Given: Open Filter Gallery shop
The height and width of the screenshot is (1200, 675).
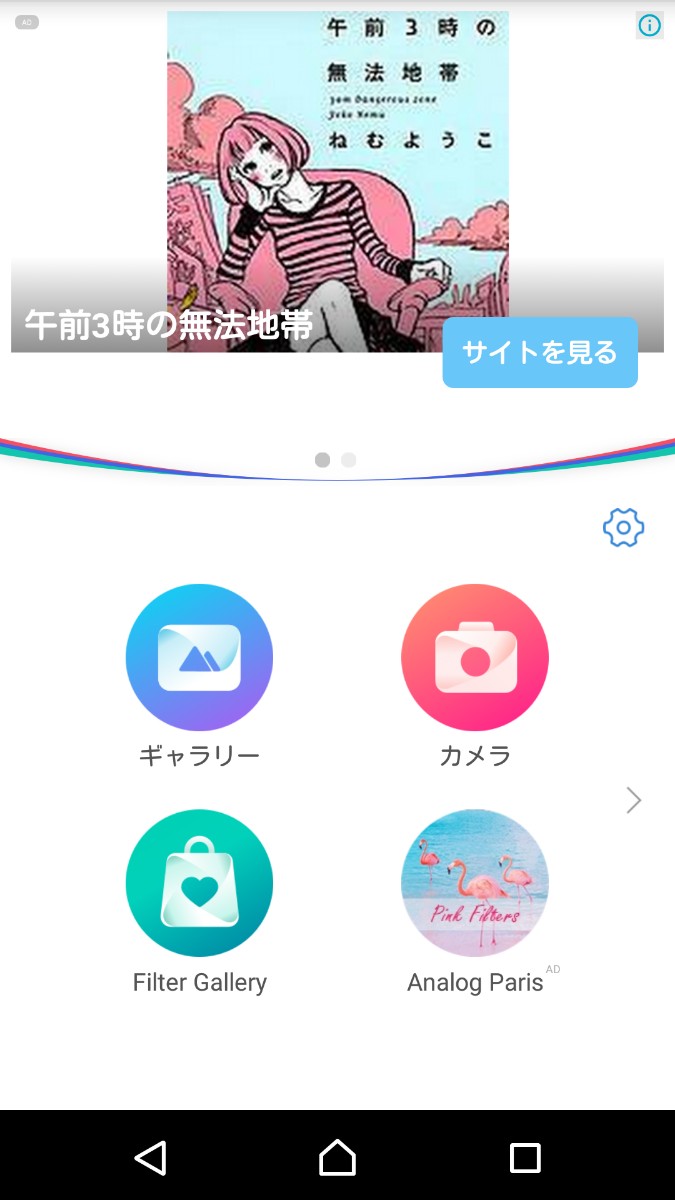Looking at the screenshot, I should point(199,883).
